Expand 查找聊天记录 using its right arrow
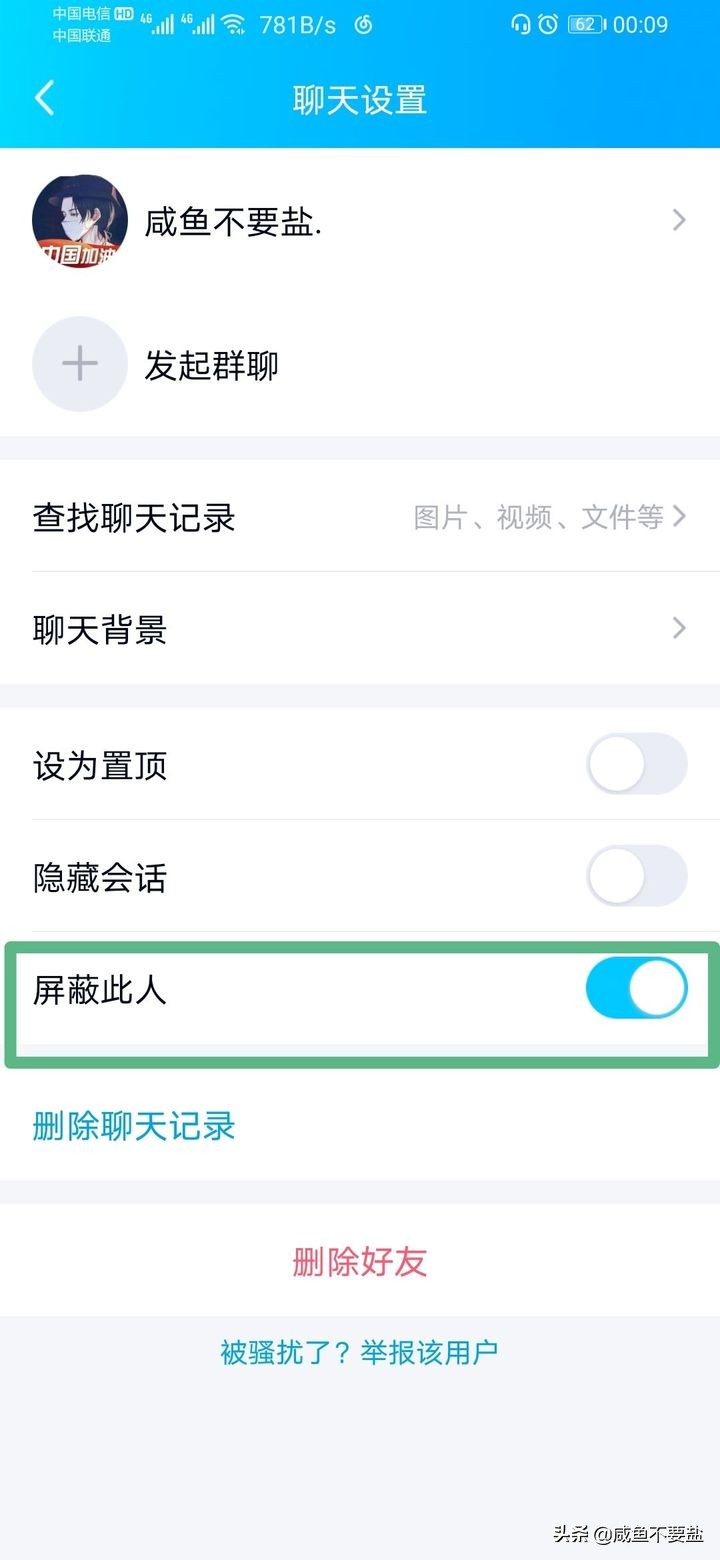 coord(679,517)
